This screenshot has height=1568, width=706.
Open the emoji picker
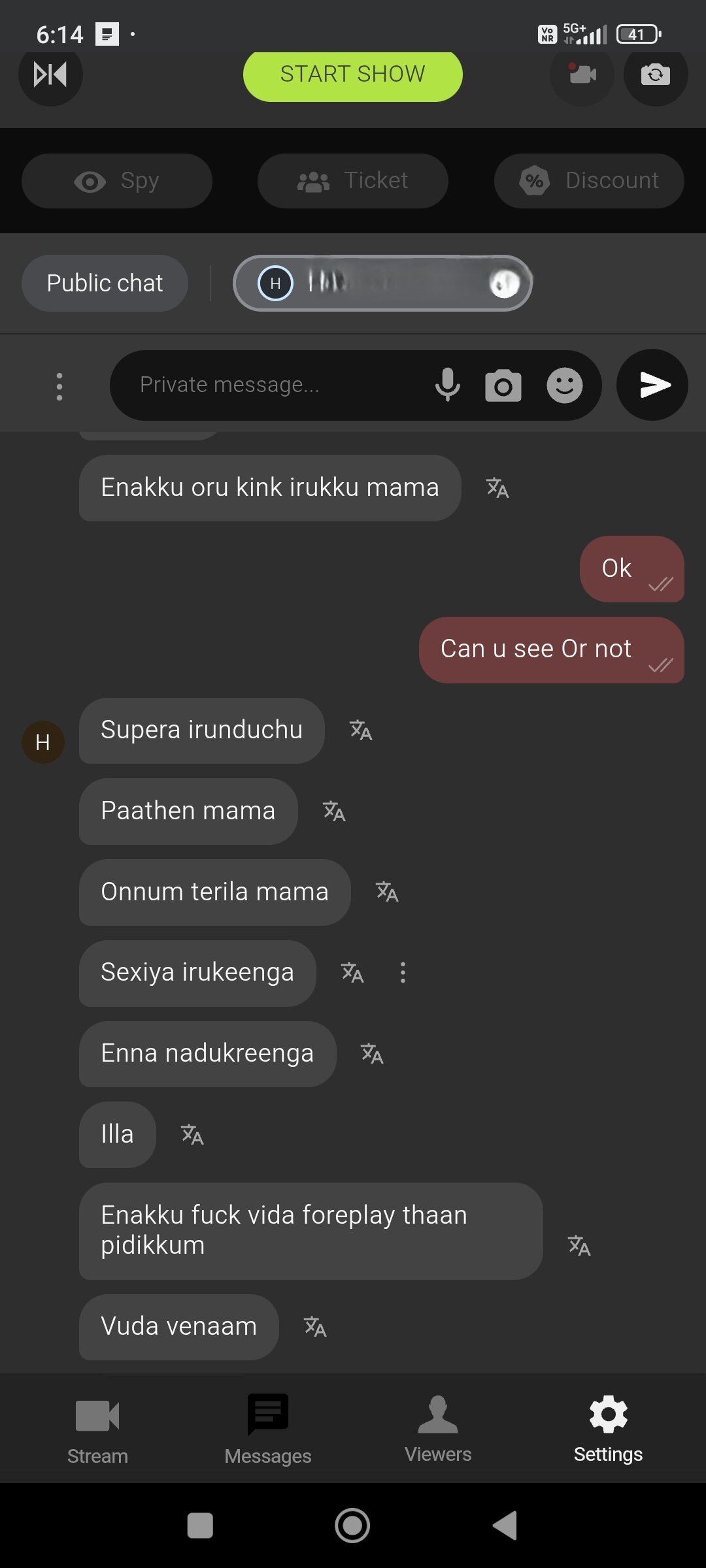pos(565,385)
